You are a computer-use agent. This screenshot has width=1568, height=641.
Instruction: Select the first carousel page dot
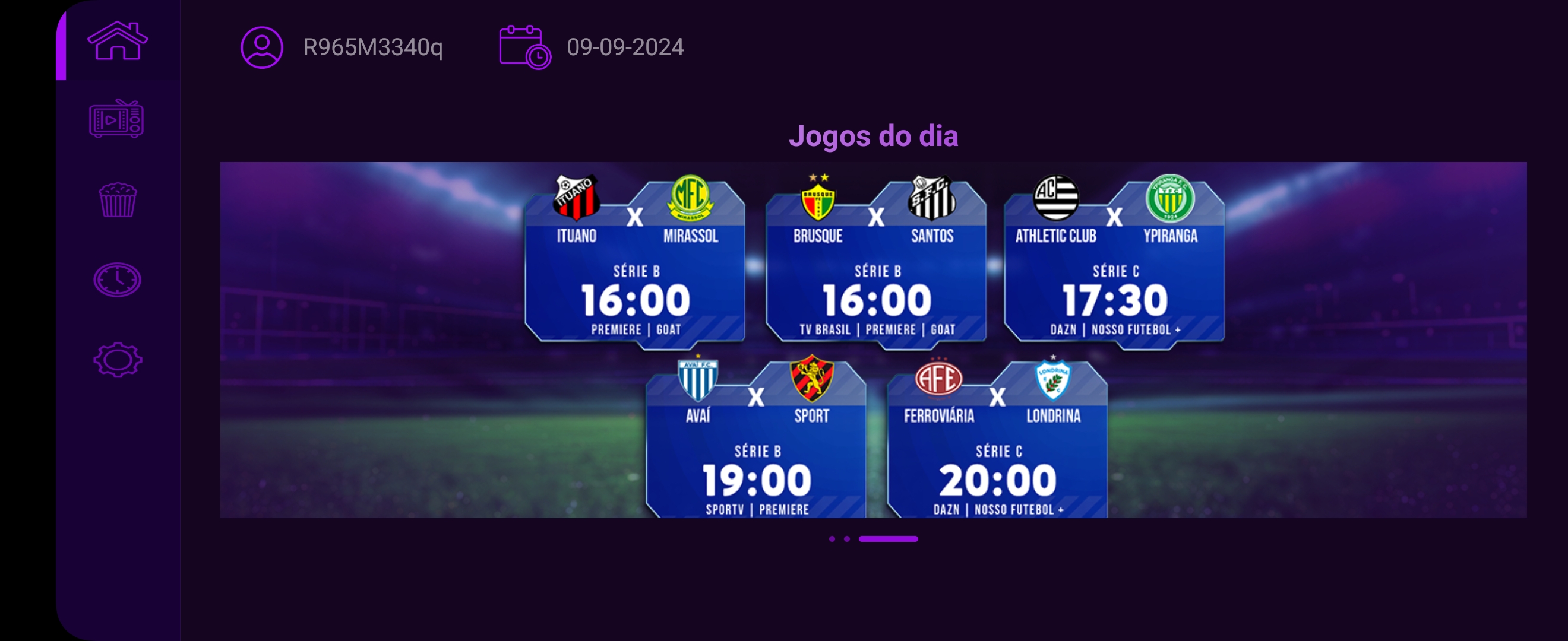(832, 539)
